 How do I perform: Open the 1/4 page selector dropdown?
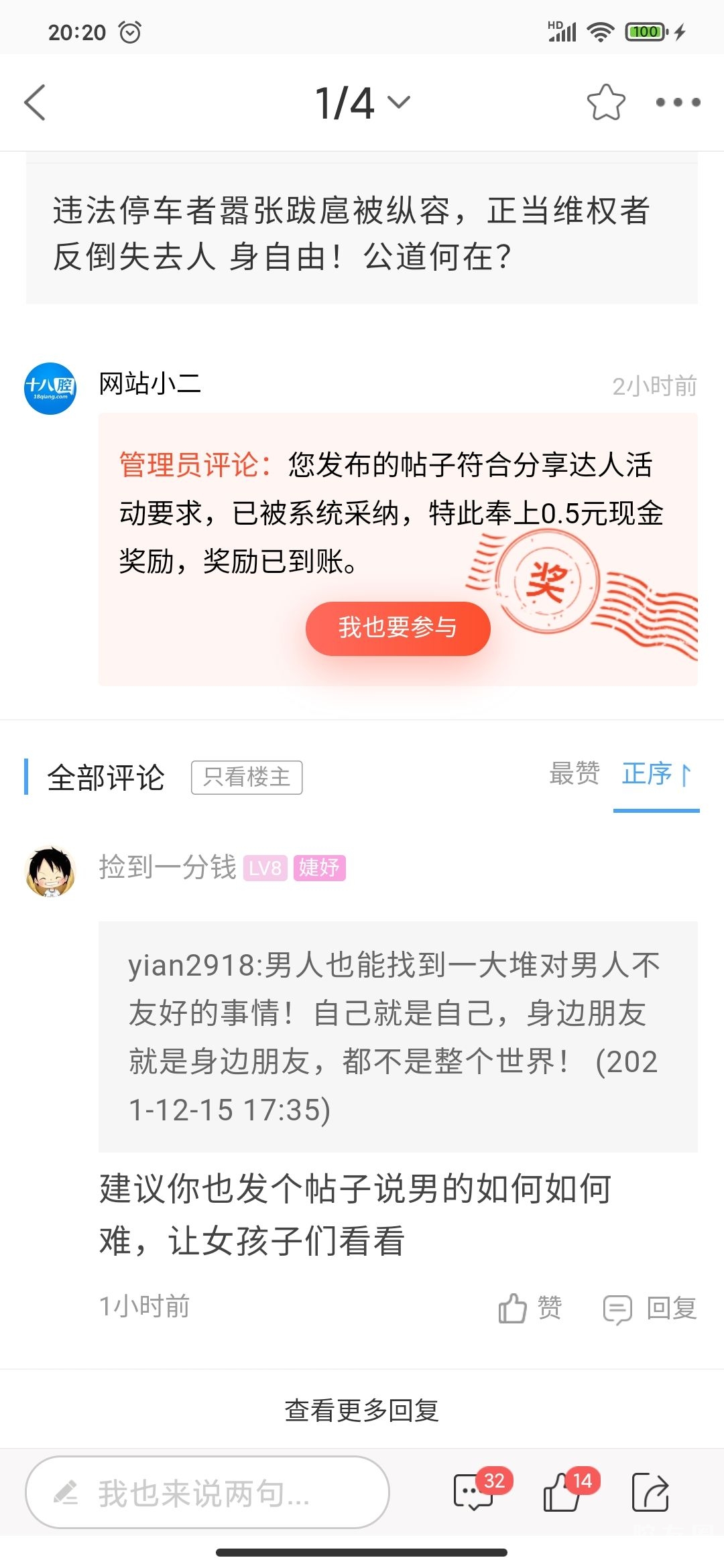pos(362,103)
